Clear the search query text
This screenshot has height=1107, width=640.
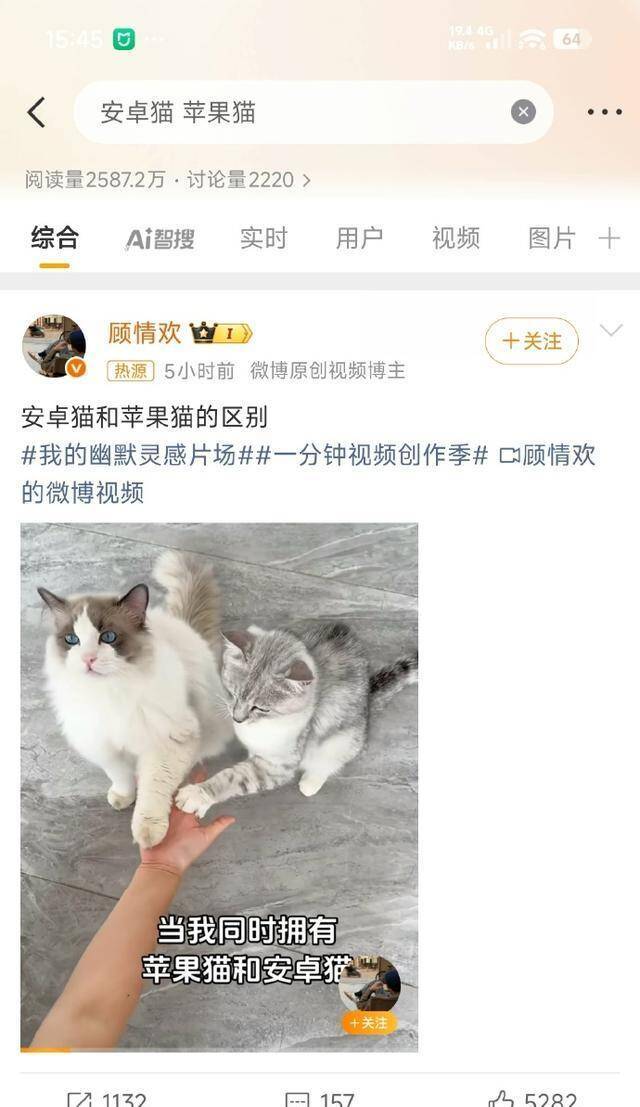(523, 112)
